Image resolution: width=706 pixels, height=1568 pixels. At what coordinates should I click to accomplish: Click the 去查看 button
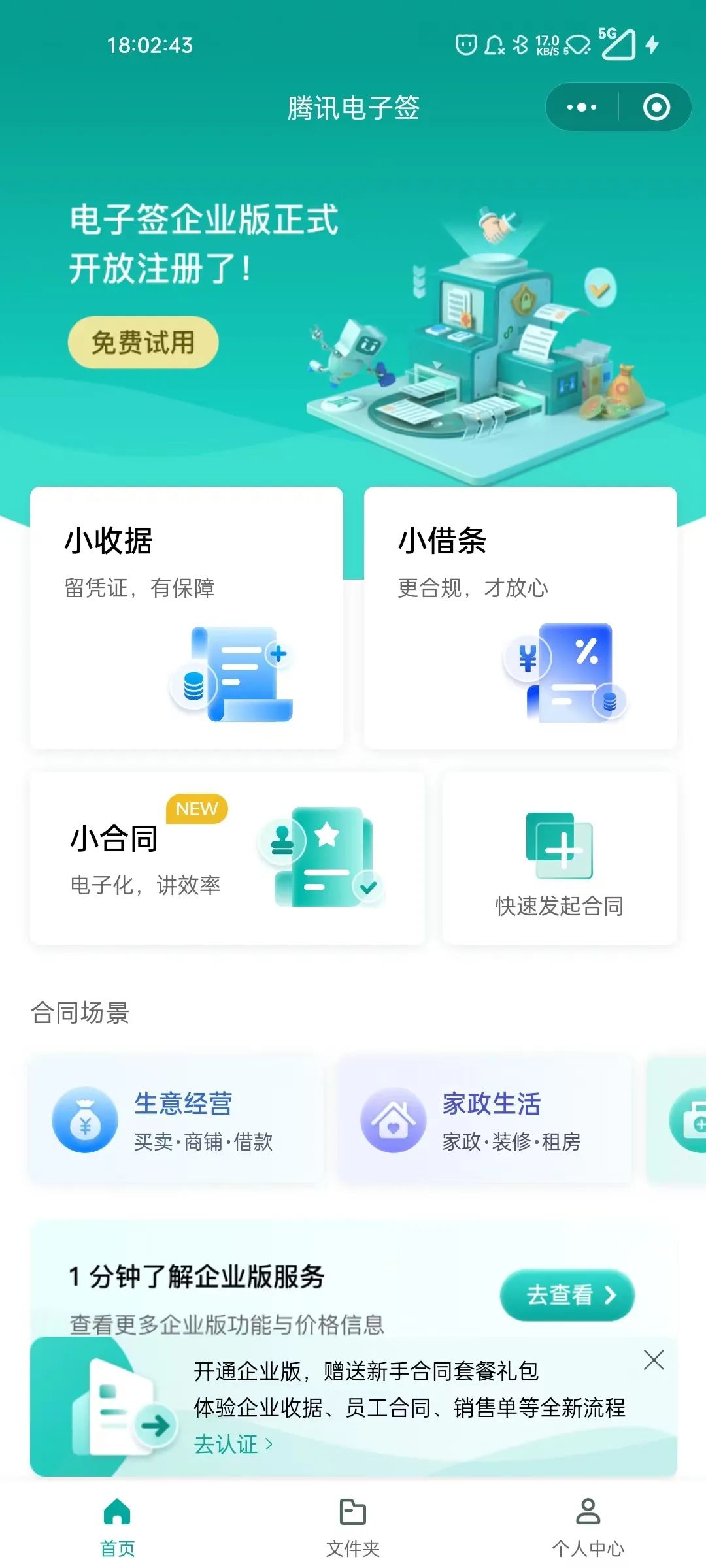[568, 1296]
